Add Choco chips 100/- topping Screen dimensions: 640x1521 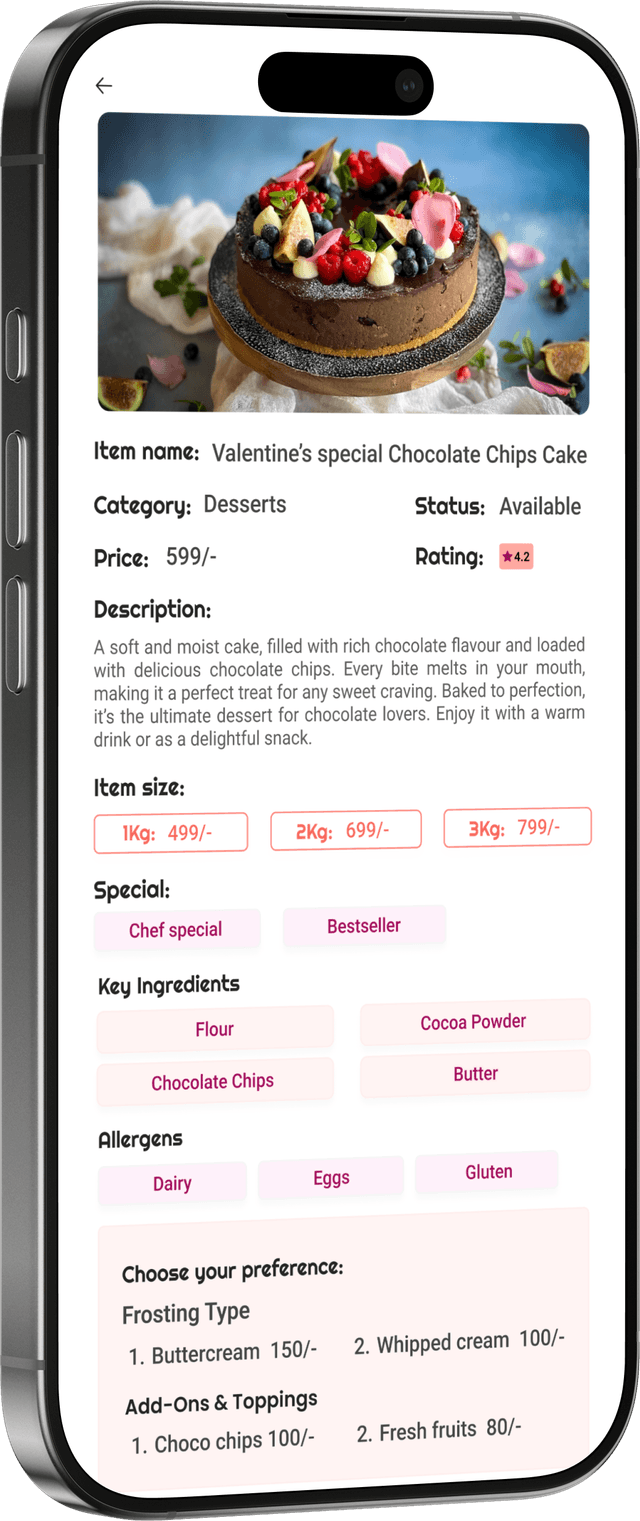coord(223,1441)
